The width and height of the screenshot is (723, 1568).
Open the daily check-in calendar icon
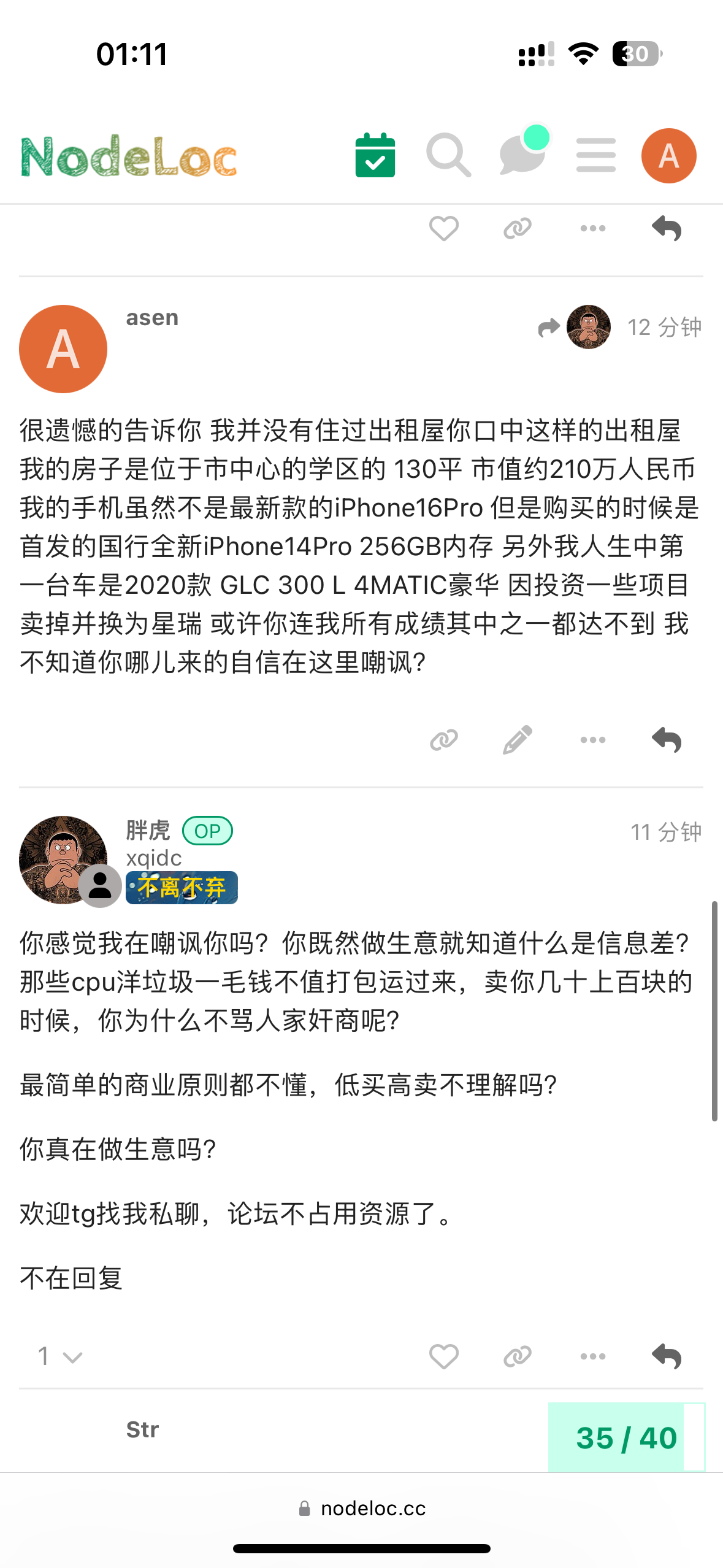(x=375, y=155)
